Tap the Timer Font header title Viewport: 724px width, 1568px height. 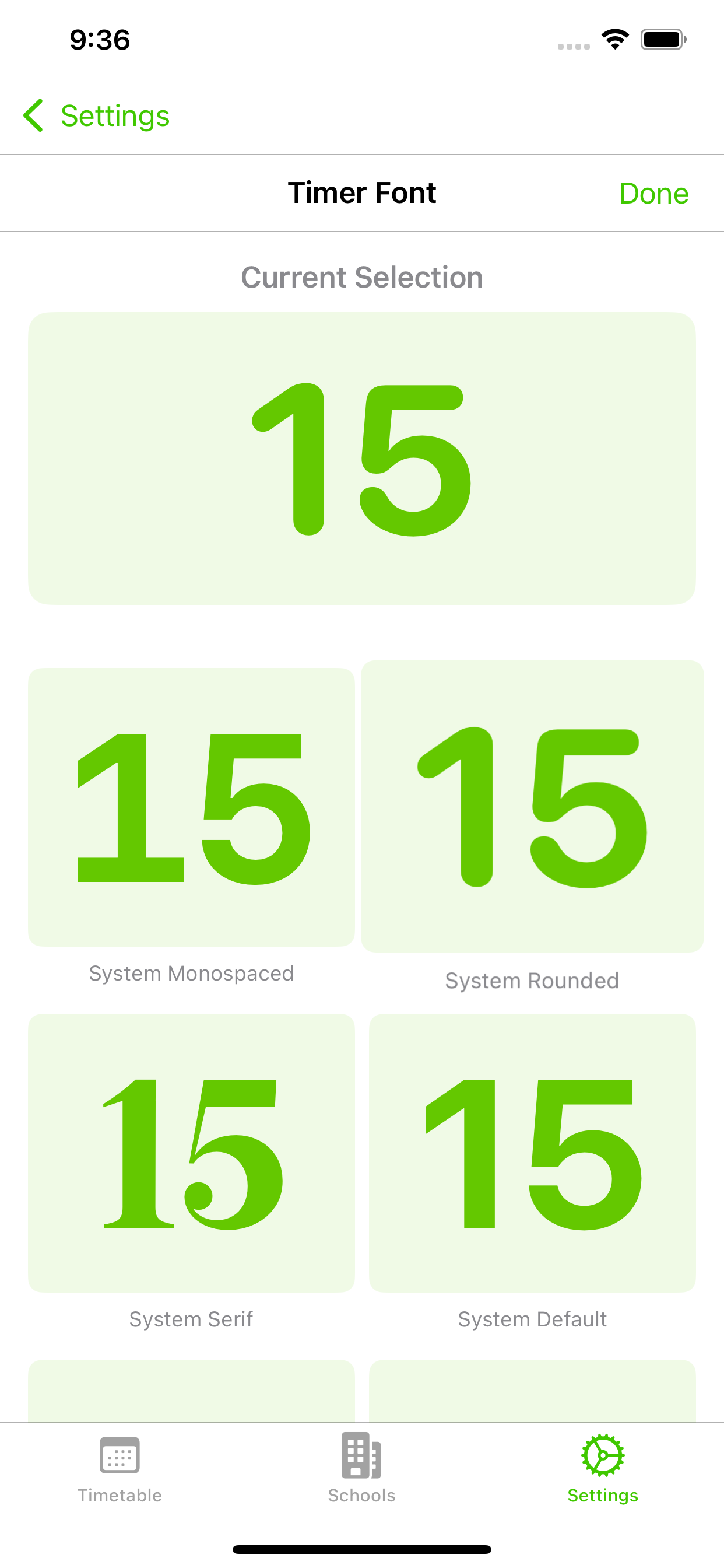(x=362, y=194)
